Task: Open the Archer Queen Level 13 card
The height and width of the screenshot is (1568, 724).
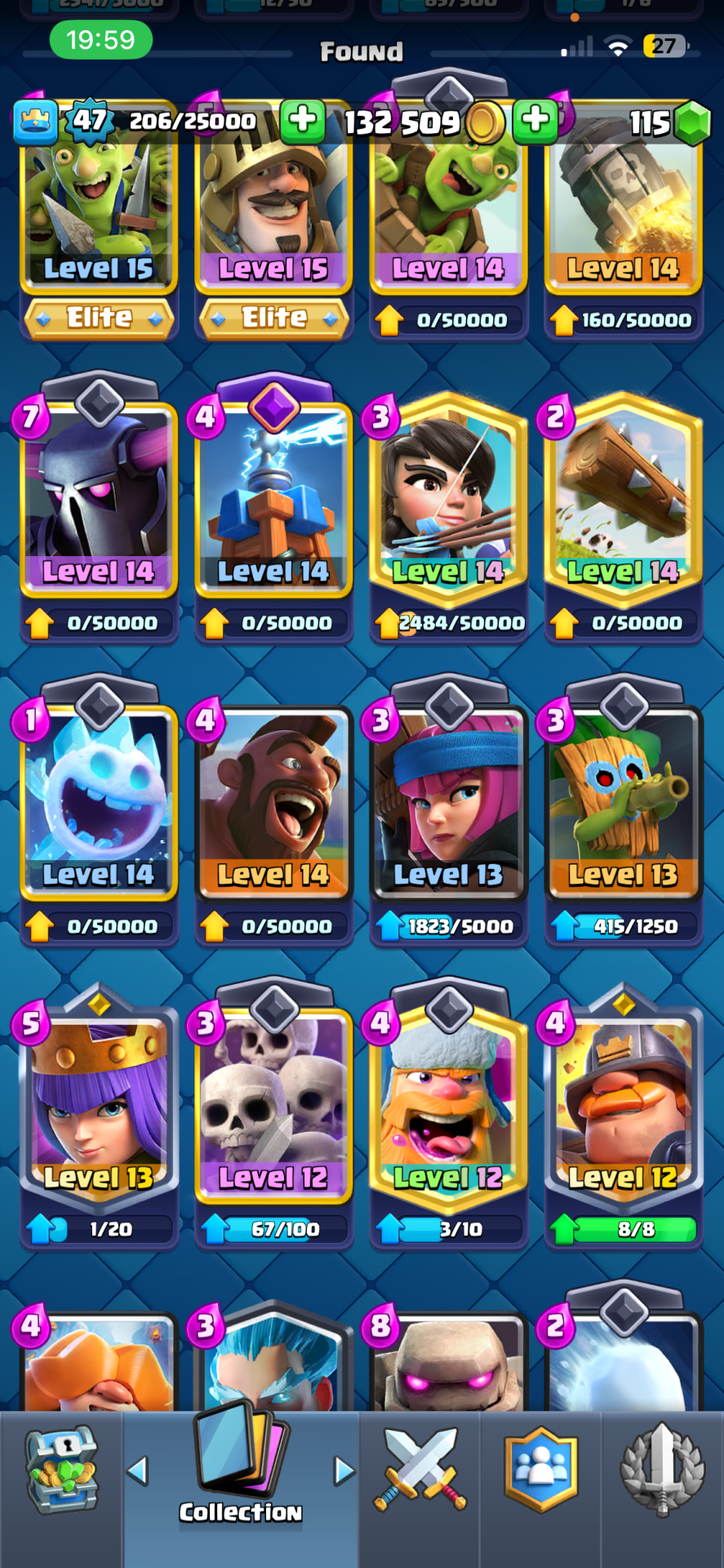Action: [99, 1102]
